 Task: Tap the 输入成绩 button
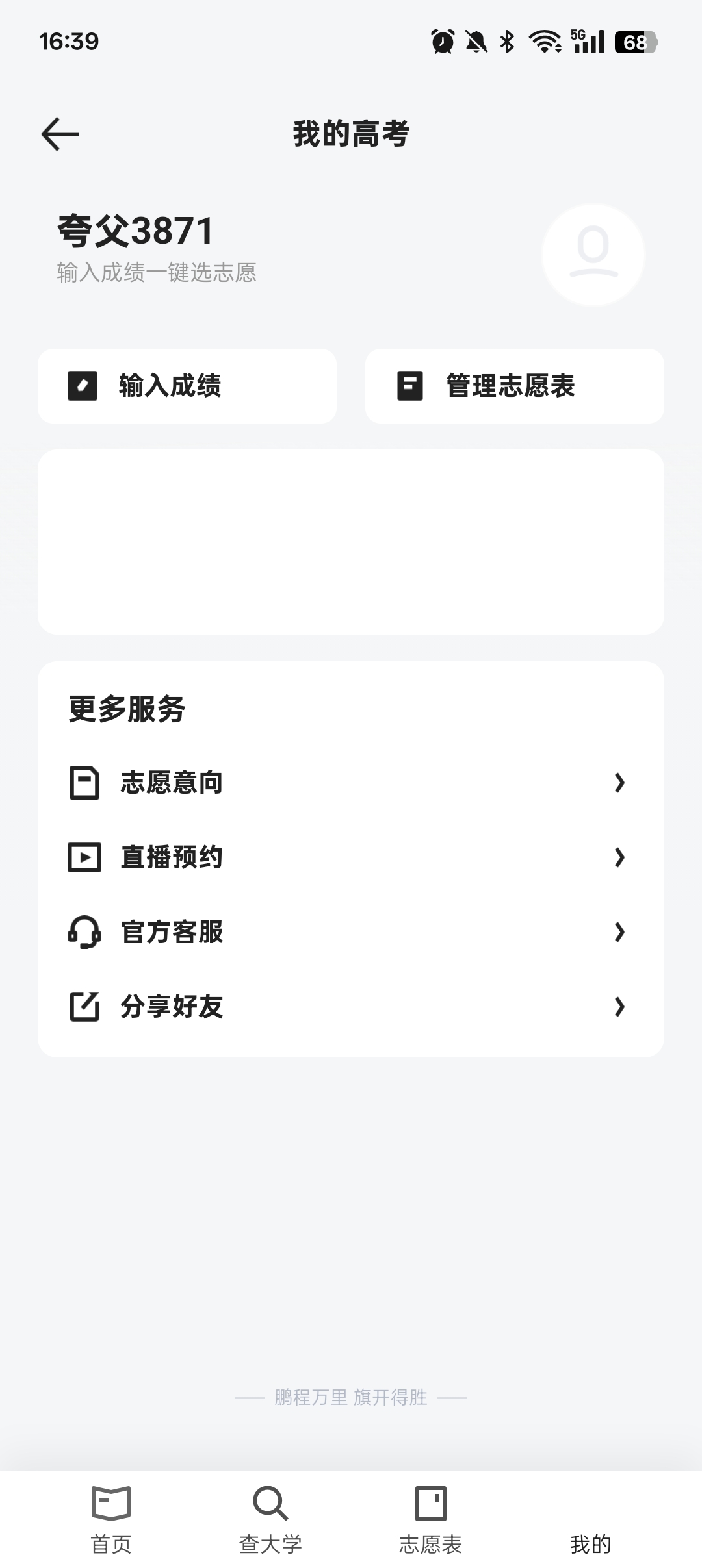pos(187,386)
